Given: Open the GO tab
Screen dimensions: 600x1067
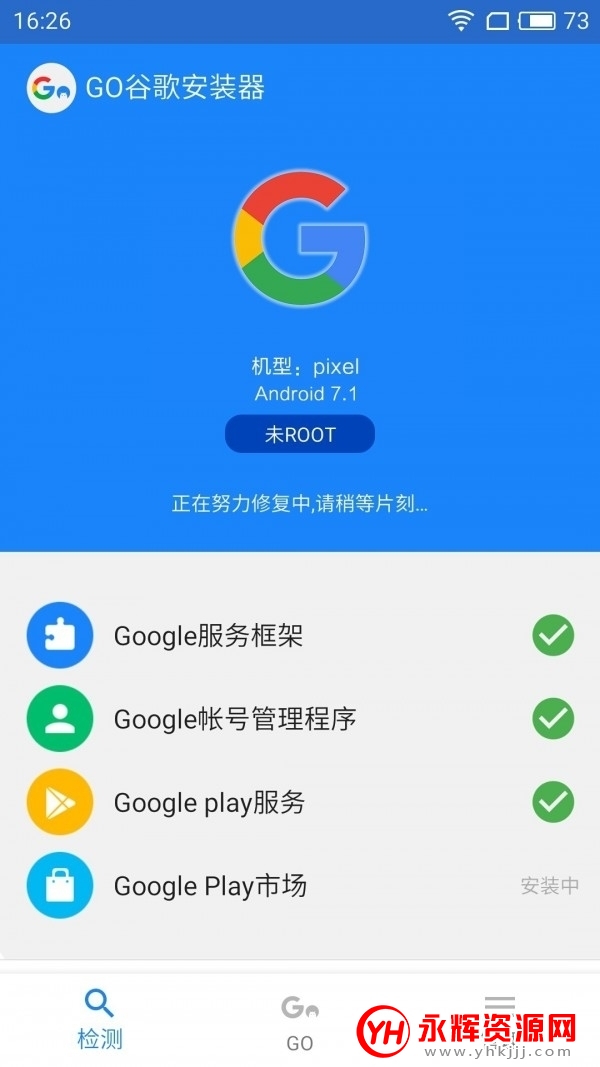Looking at the screenshot, I should [300, 1020].
